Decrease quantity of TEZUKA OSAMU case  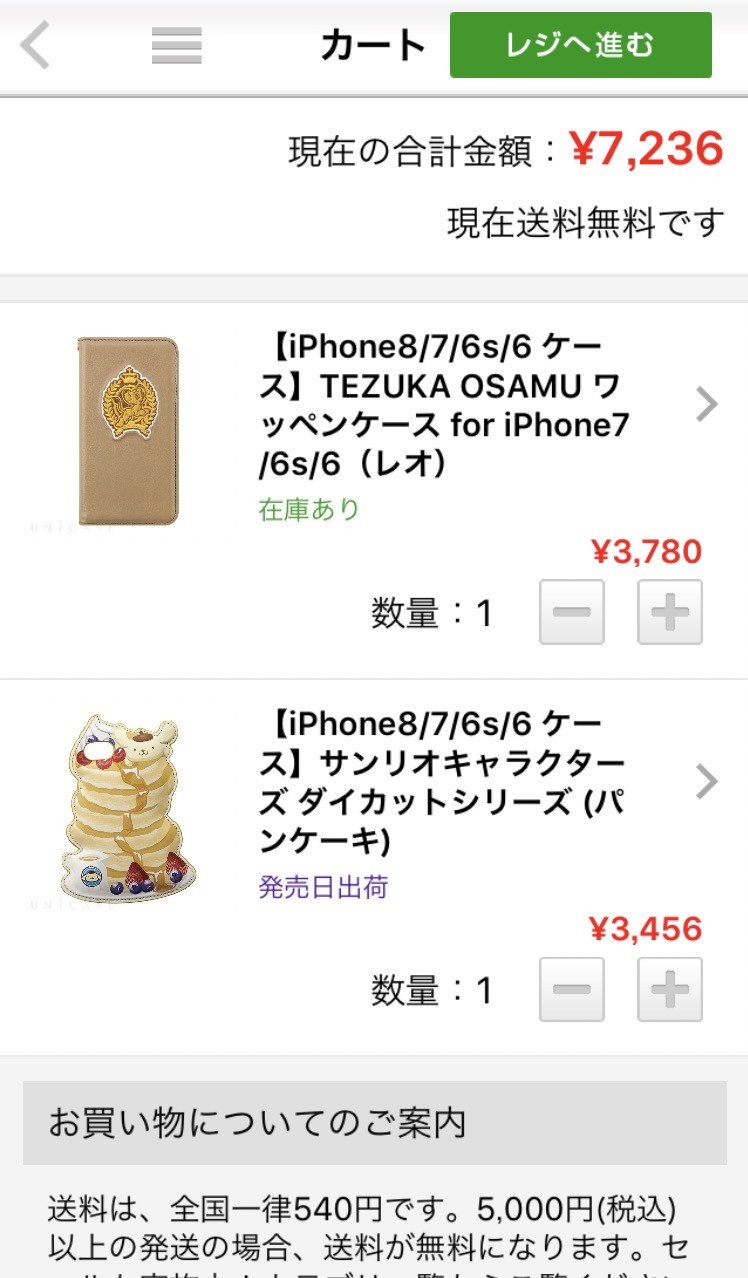click(x=572, y=612)
